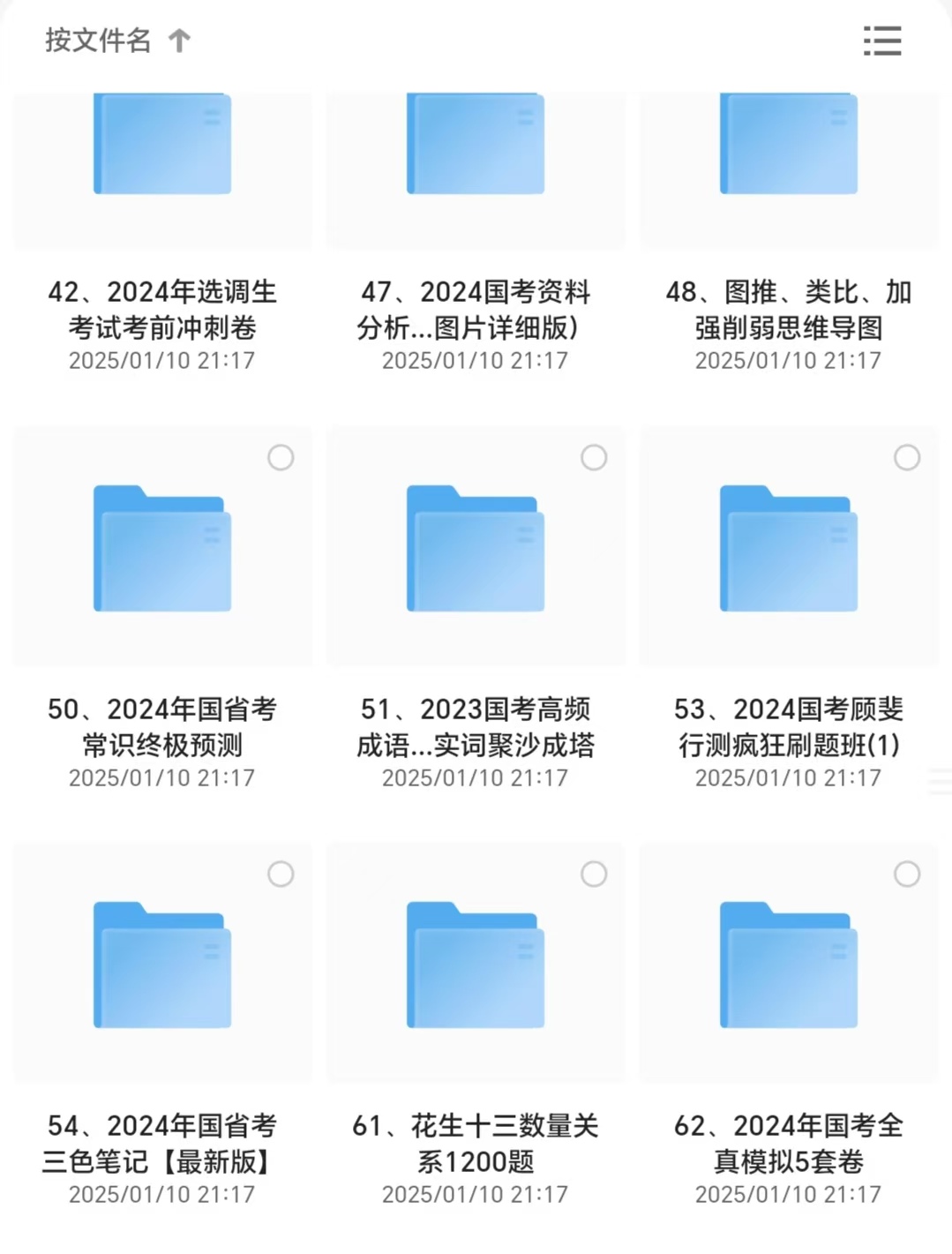Screen dimensions: 952x1254
Task: Select folder 50 with its circle checkbox
Action: pyautogui.click(x=281, y=457)
